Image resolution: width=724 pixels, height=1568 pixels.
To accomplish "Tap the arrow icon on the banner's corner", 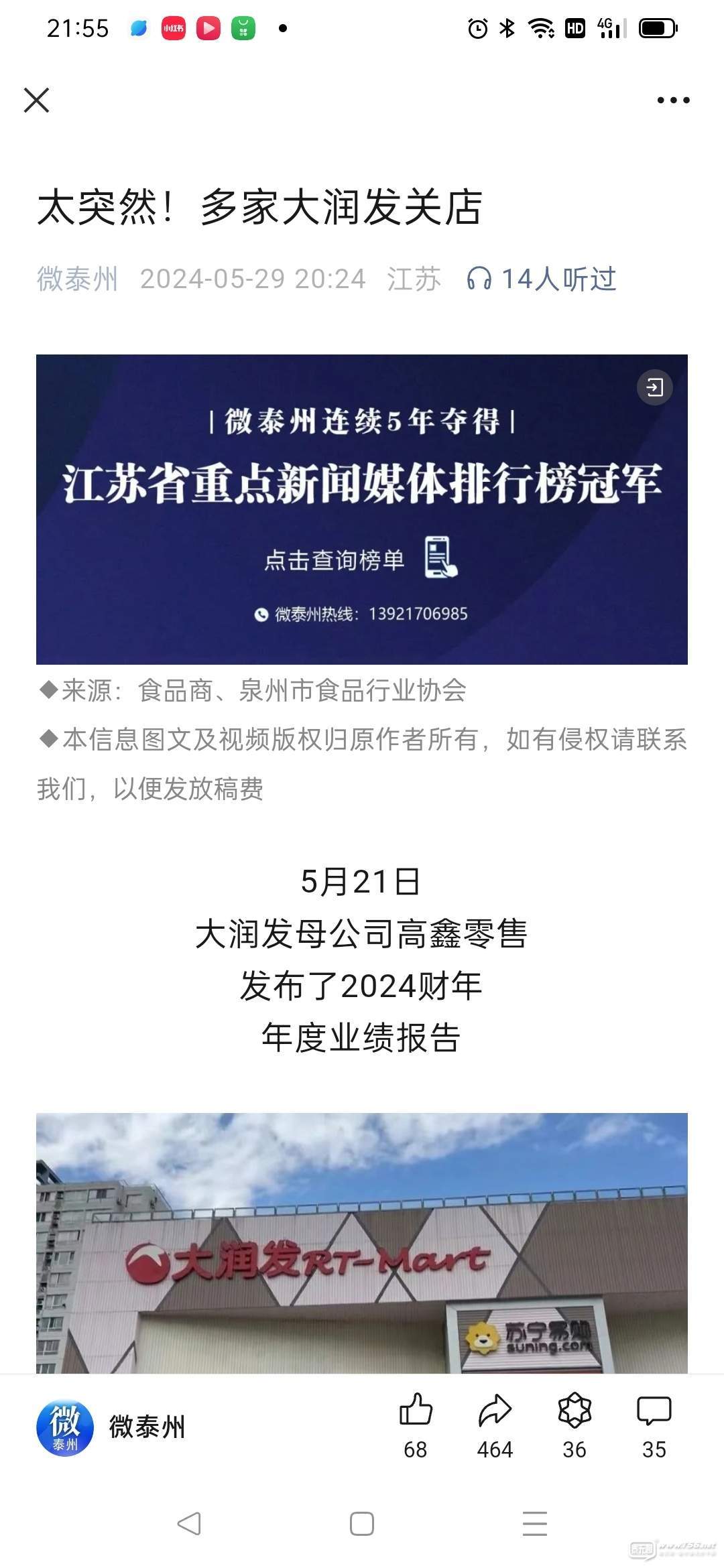I will (654, 387).
